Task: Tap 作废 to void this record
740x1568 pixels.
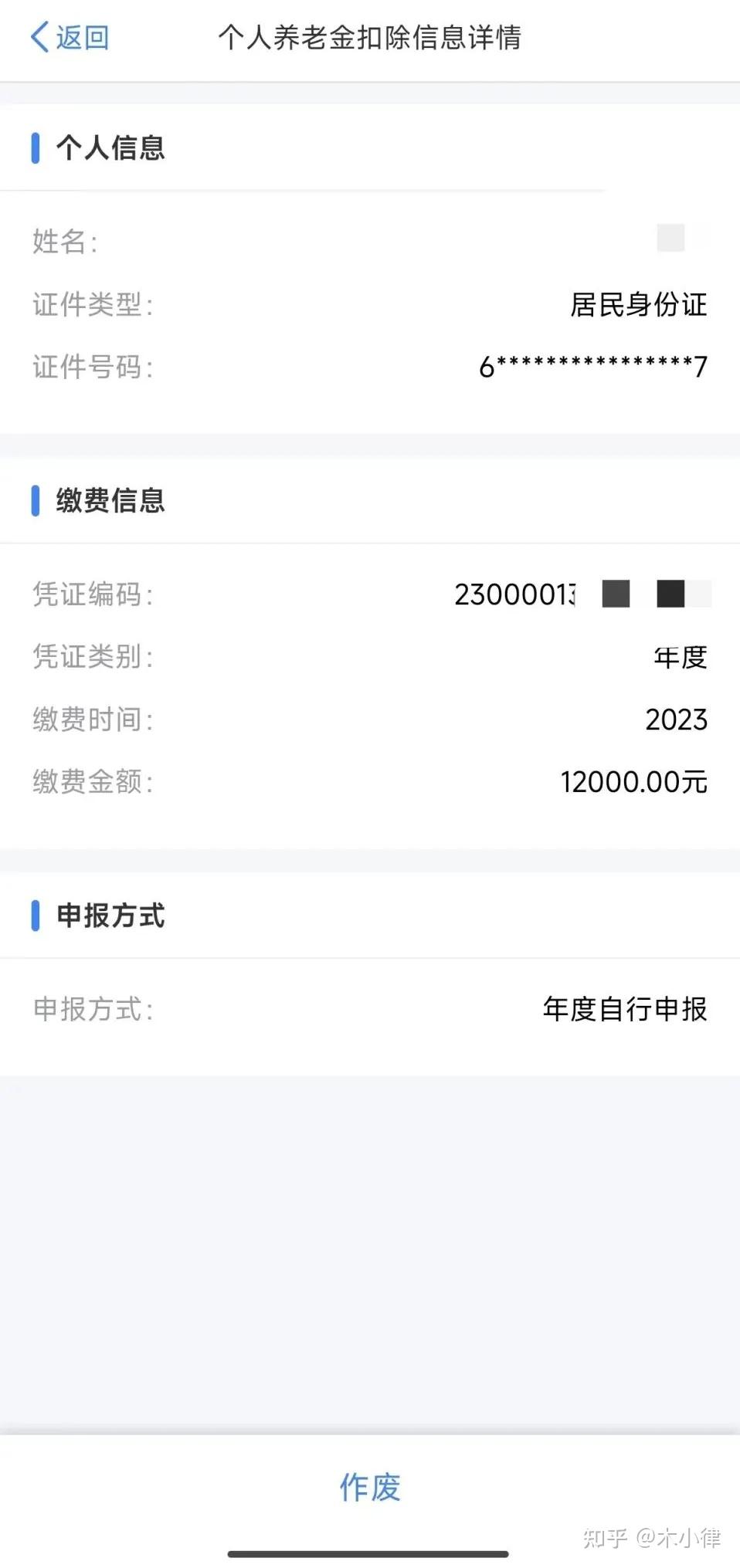Action: (370, 1487)
